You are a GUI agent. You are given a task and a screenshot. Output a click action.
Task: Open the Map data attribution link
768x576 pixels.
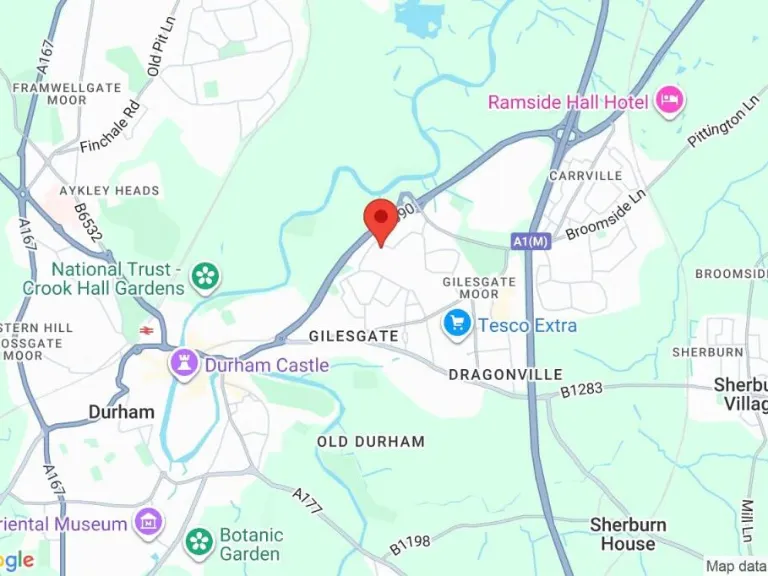[736, 566]
